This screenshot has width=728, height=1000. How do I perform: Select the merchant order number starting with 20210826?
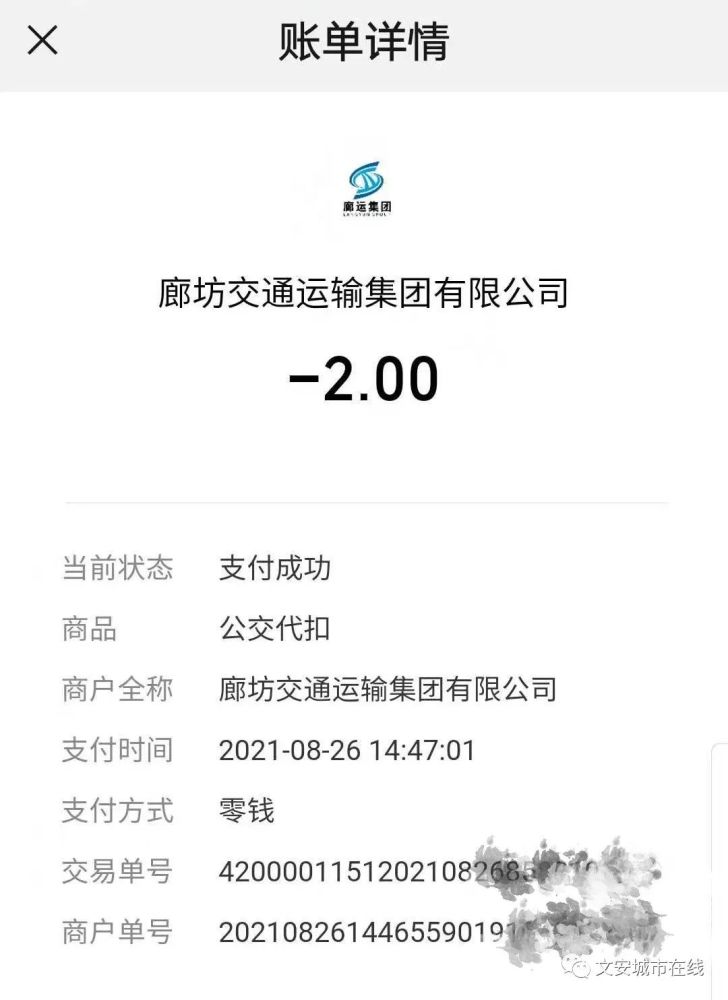coord(380,932)
